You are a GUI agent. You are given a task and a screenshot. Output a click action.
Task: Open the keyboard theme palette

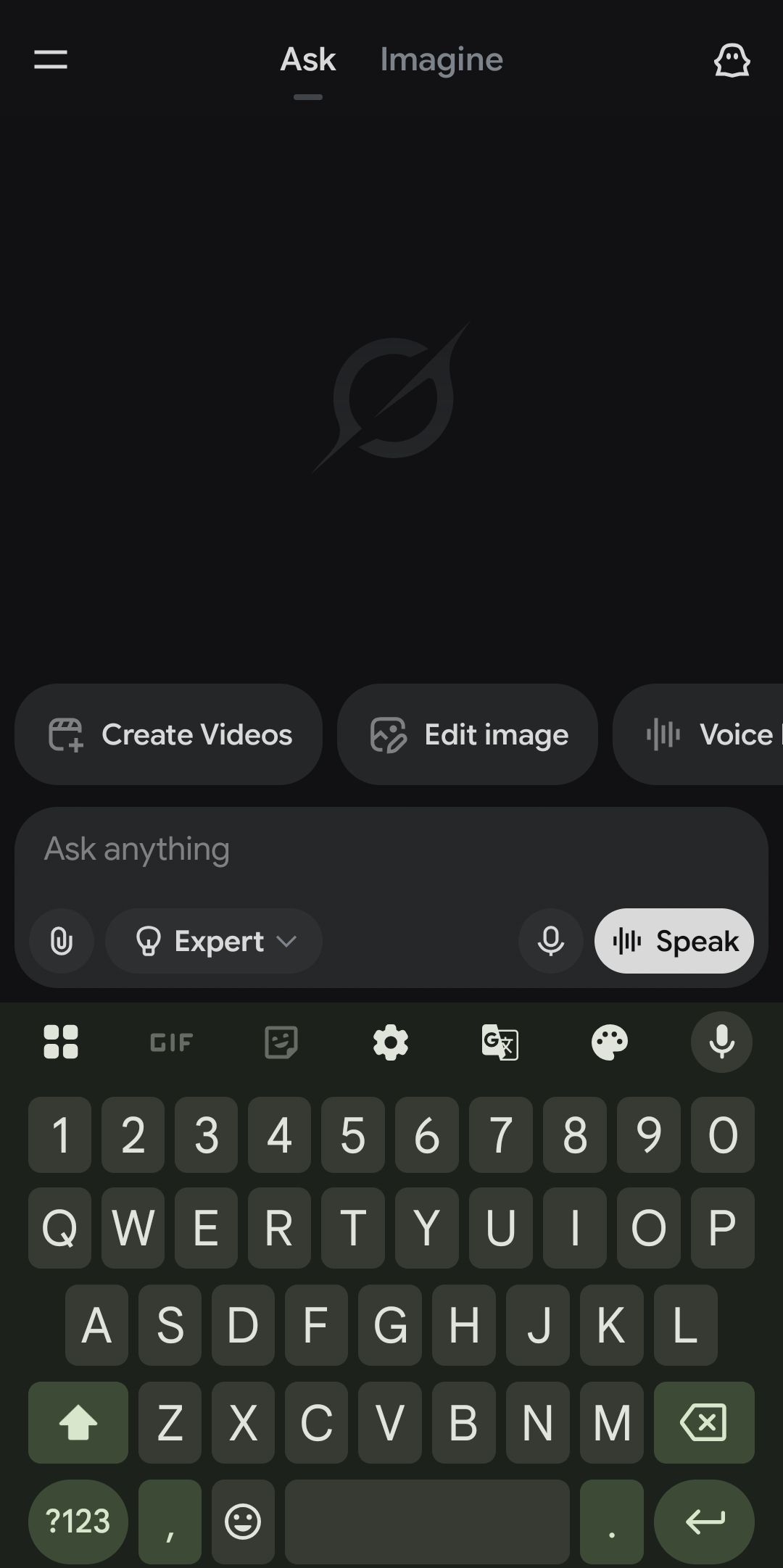pos(610,1042)
